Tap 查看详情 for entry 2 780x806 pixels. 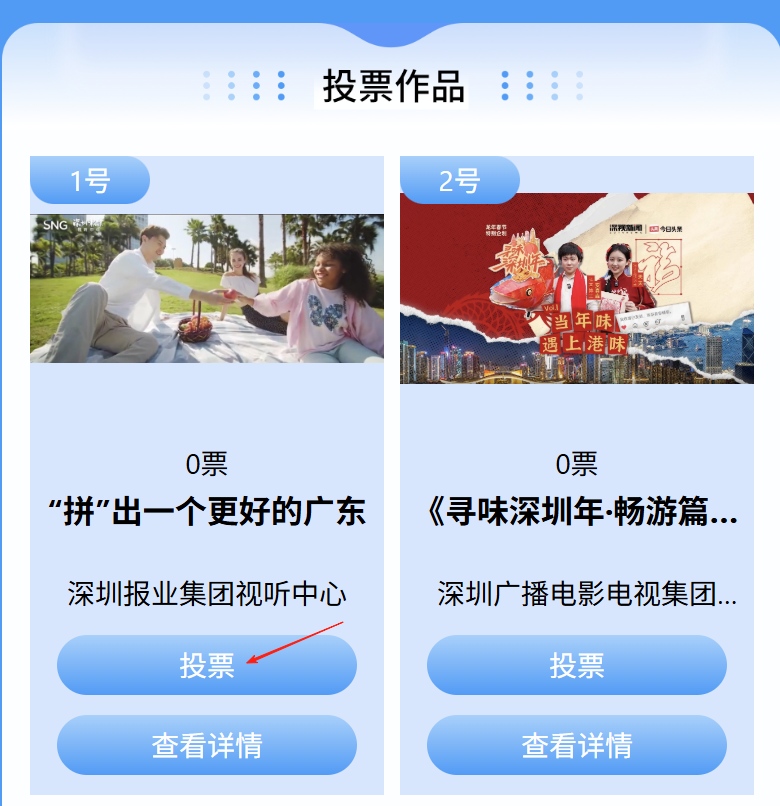(x=576, y=745)
